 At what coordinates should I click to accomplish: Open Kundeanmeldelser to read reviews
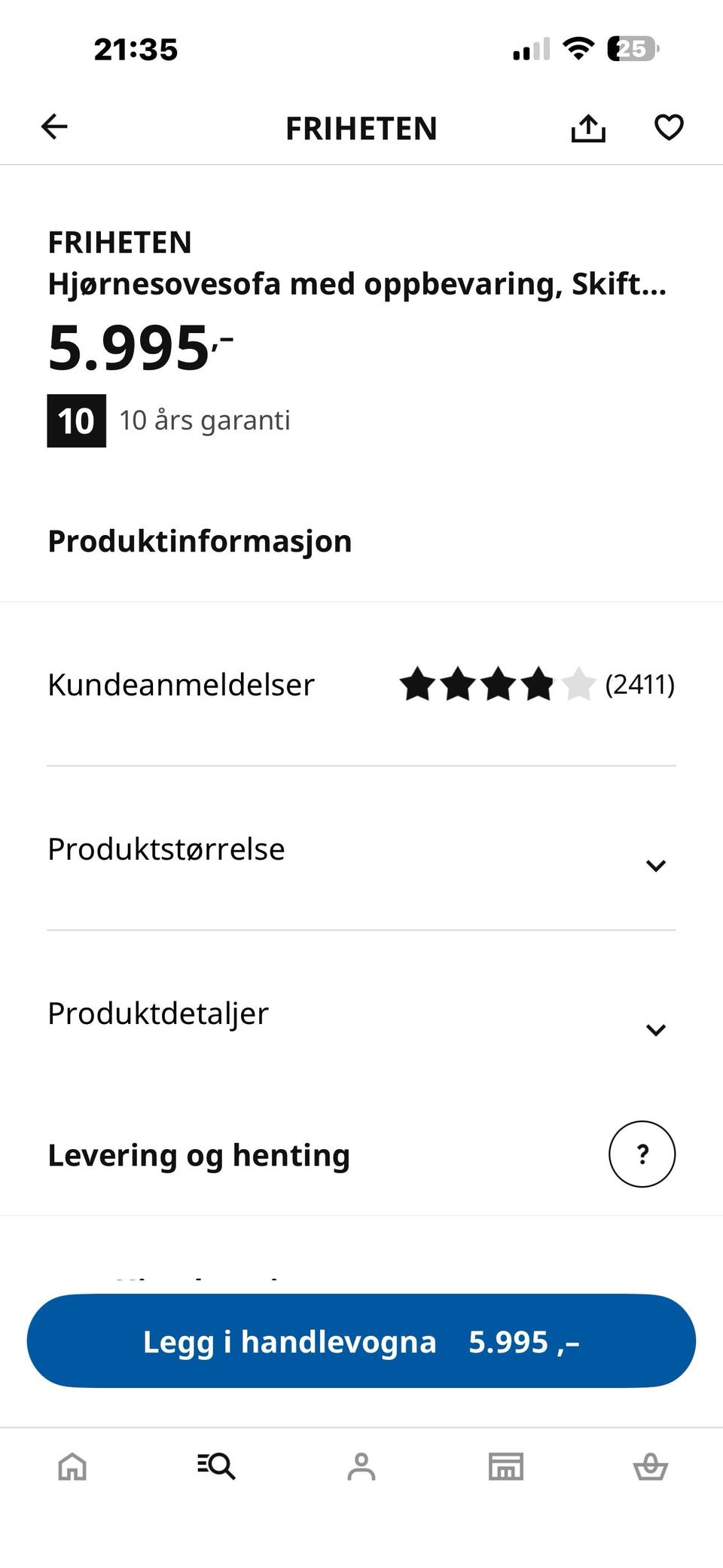[181, 685]
